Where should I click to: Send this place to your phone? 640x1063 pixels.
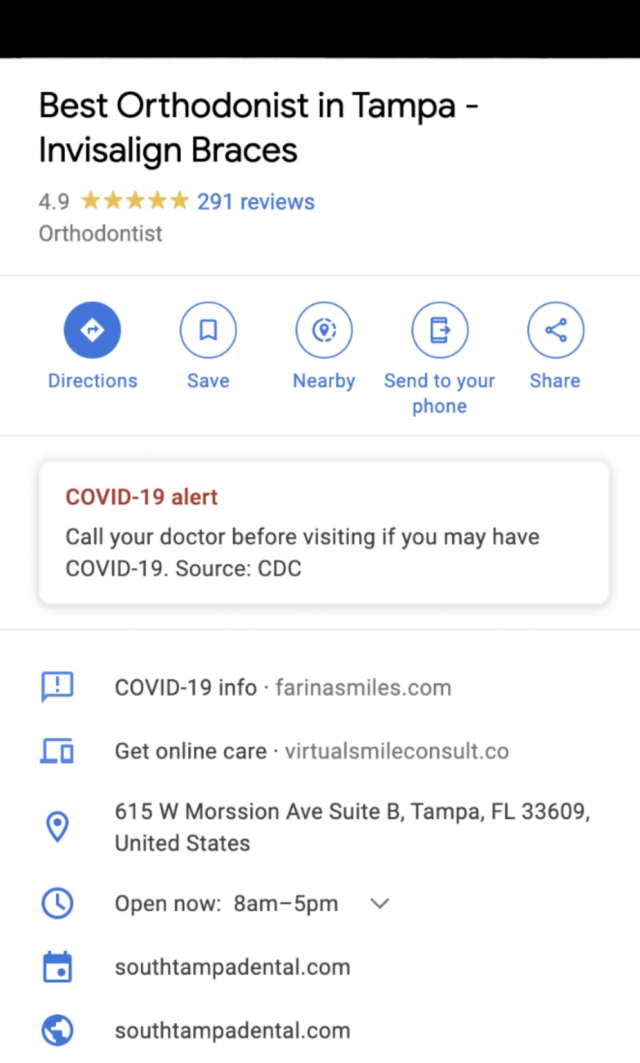[439, 331]
